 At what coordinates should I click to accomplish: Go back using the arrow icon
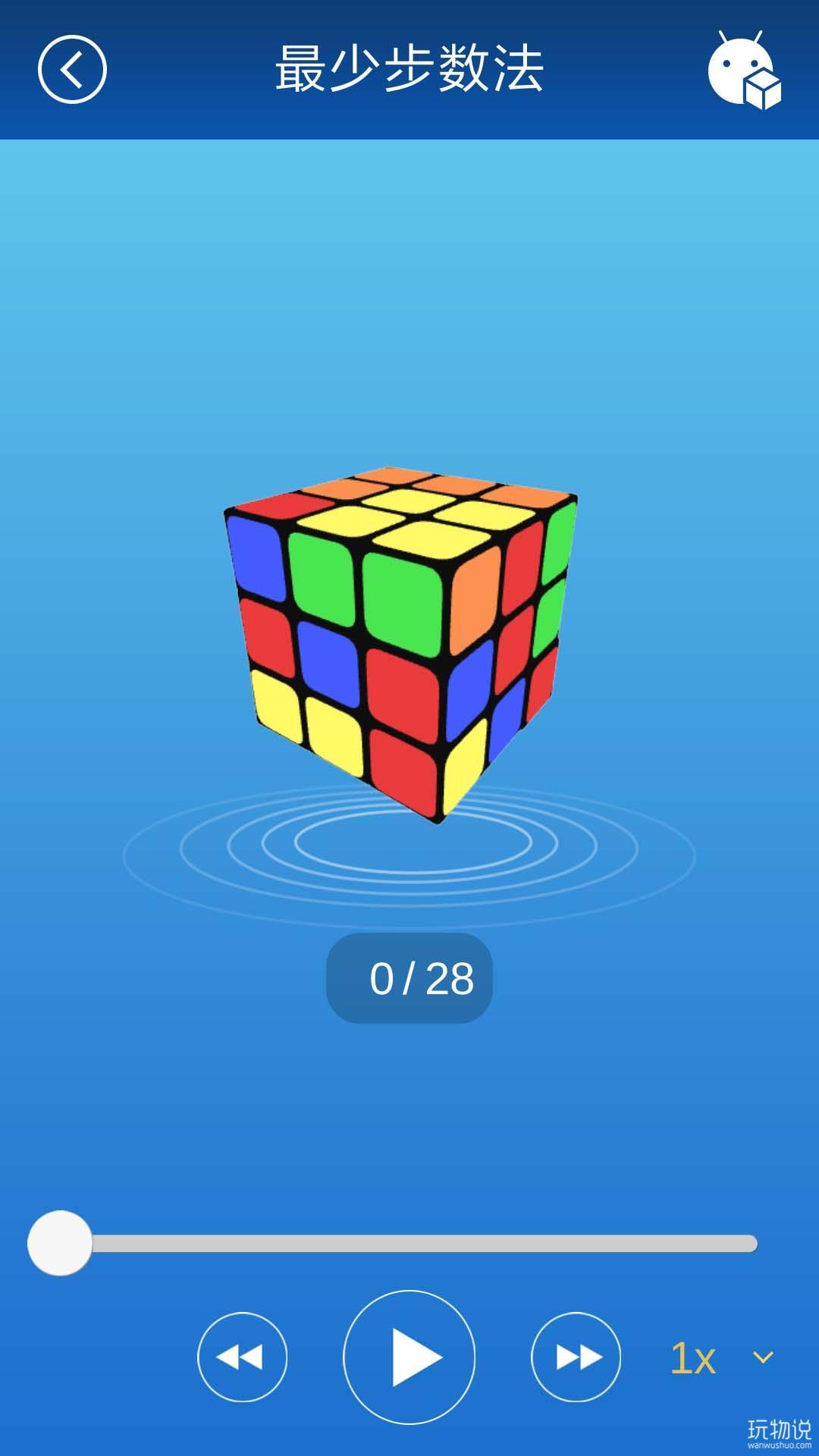coord(72,69)
